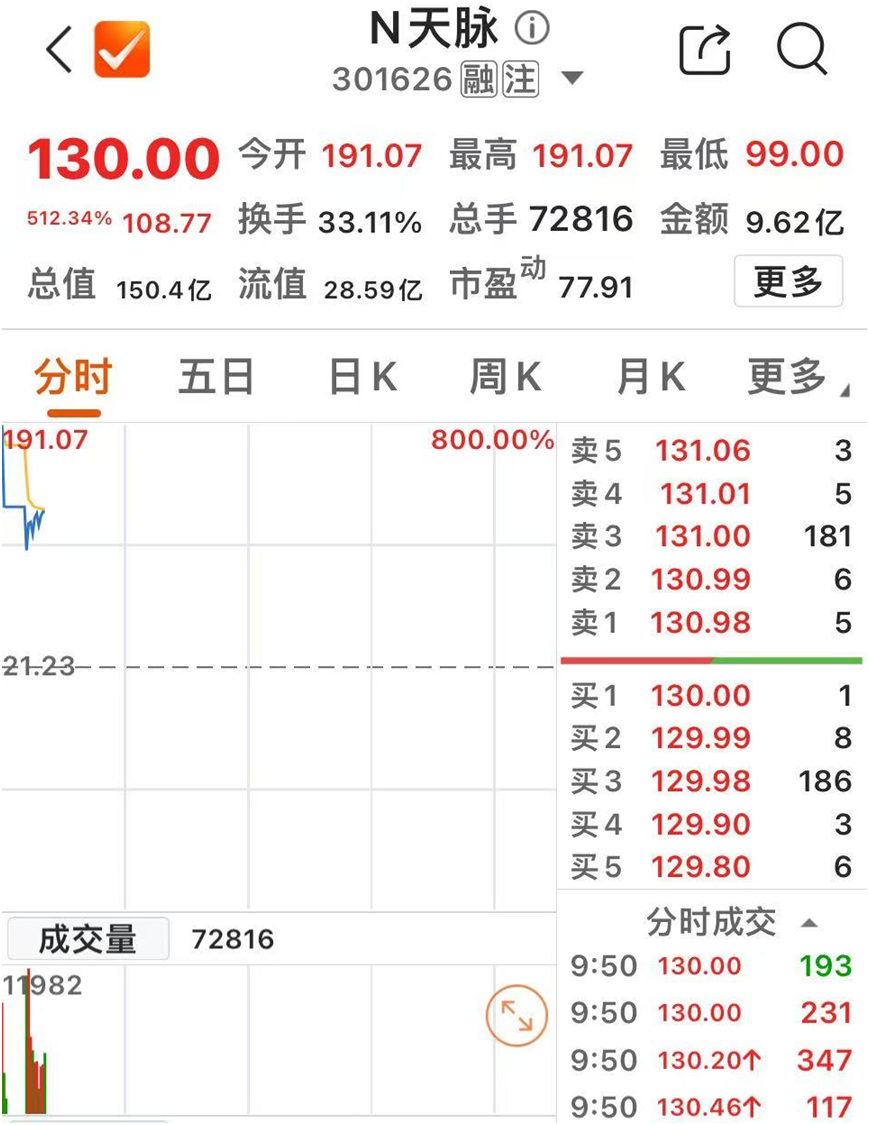
Task: Expand the stock code dropdown arrow
Action: point(572,78)
